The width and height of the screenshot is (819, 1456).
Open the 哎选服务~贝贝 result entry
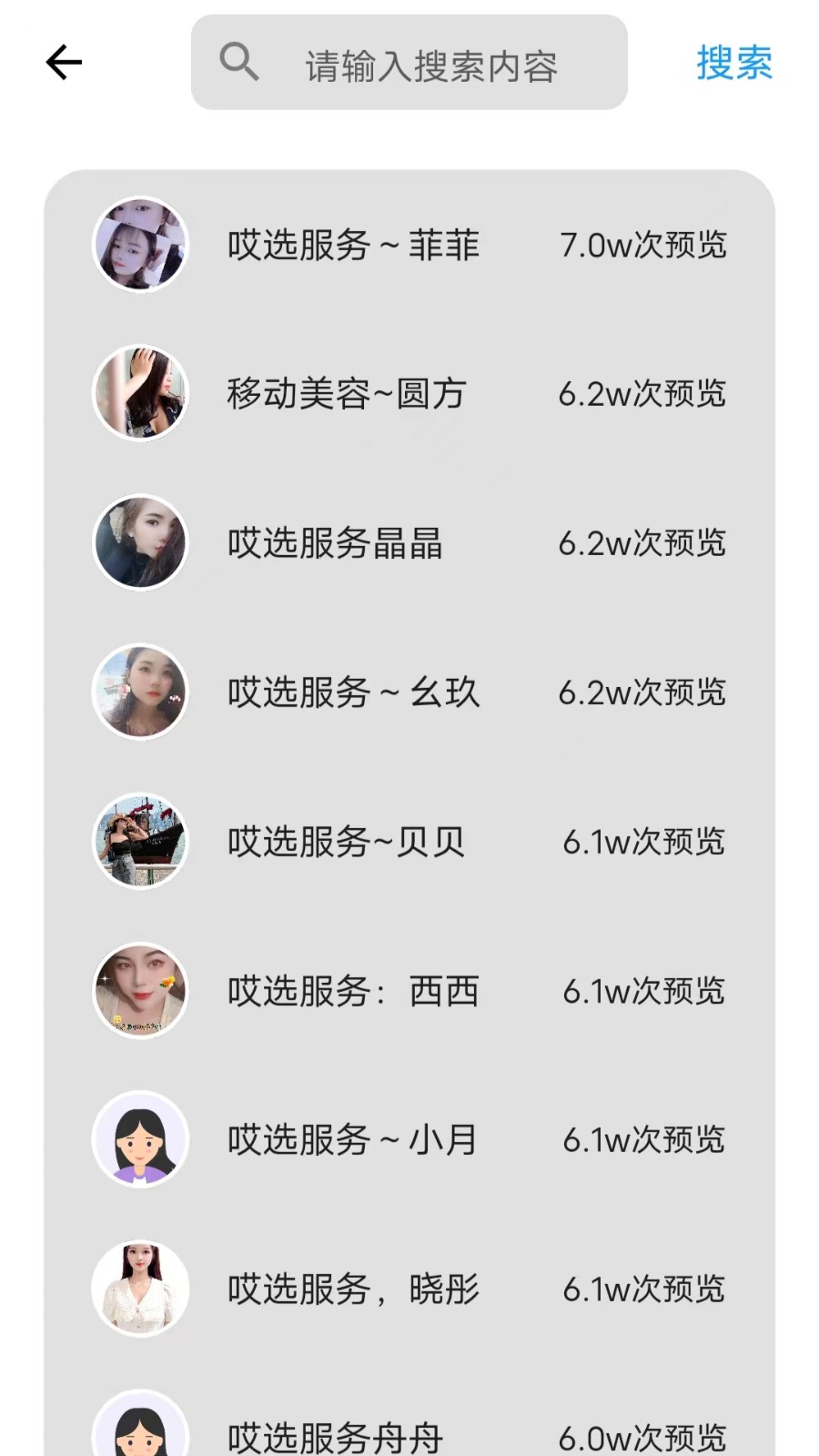pyautogui.click(x=346, y=842)
